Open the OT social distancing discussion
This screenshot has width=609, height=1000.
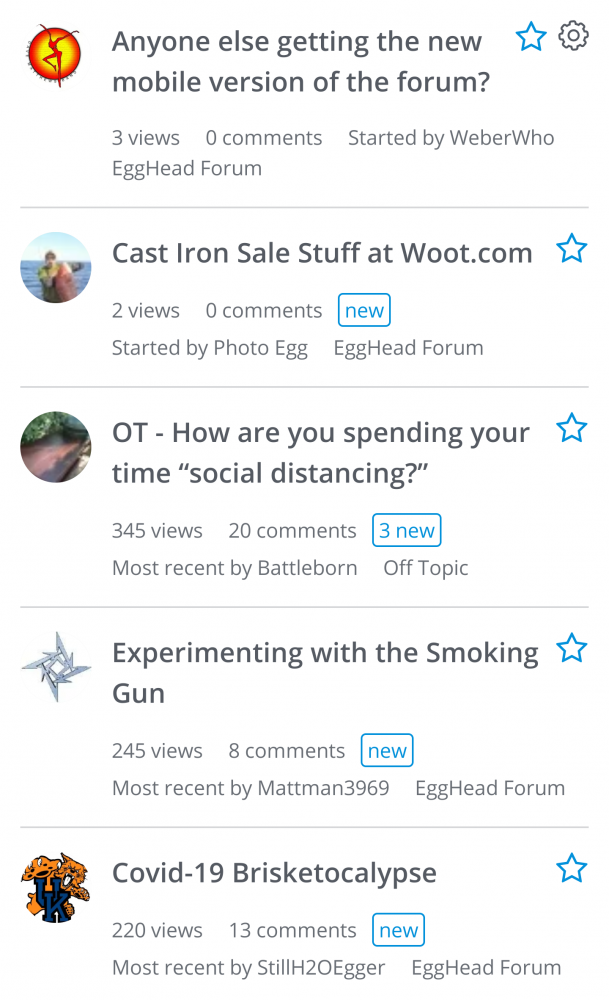pyautogui.click(x=320, y=453)
